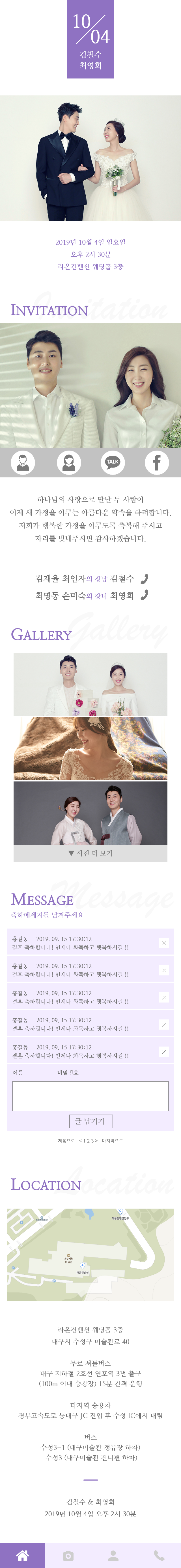Expand gallery with 사진 더 보기
The height and width of the screenshot is (1568, 181).
pyautogui.click(x=90, y=853)
